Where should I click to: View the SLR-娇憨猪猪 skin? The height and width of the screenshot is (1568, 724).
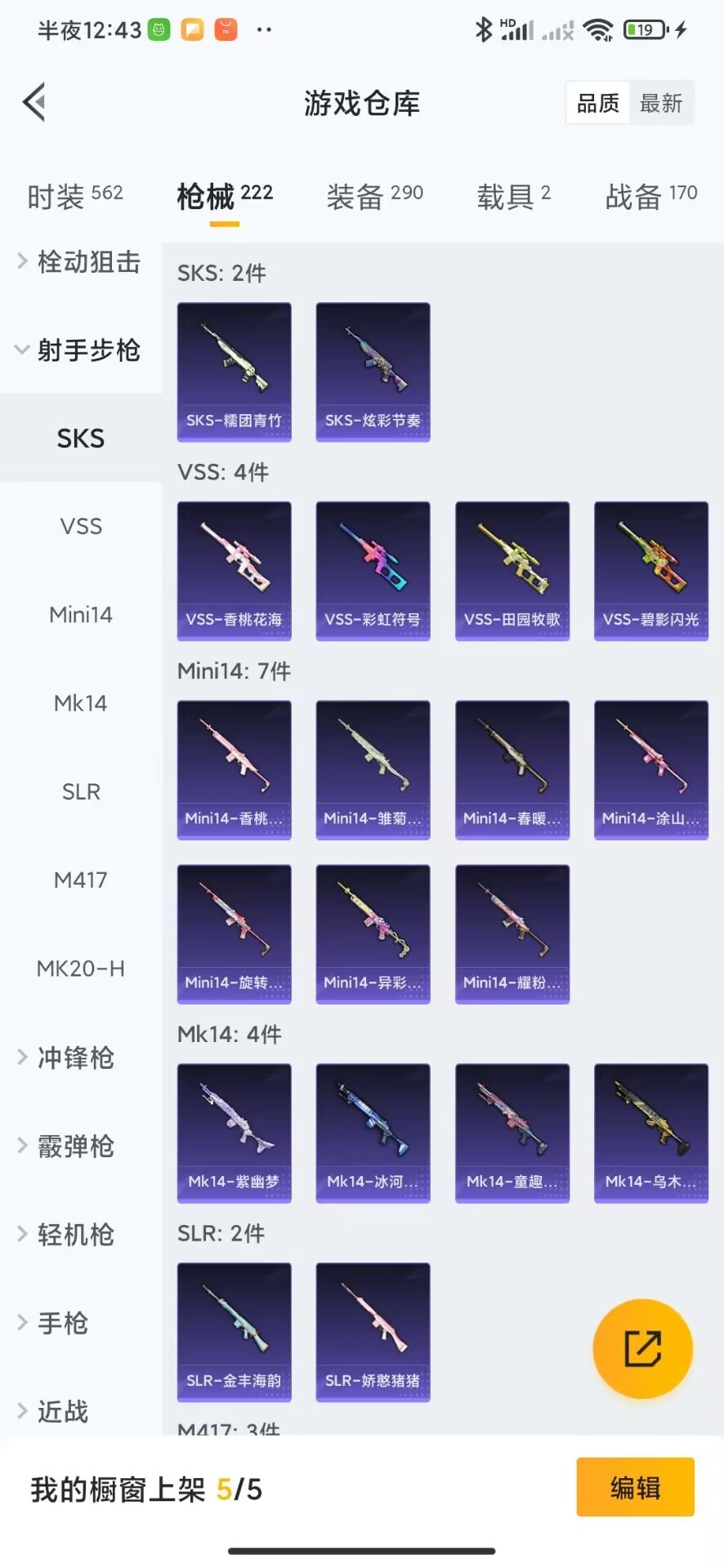pyautogui.click(x=373, y=1332)
